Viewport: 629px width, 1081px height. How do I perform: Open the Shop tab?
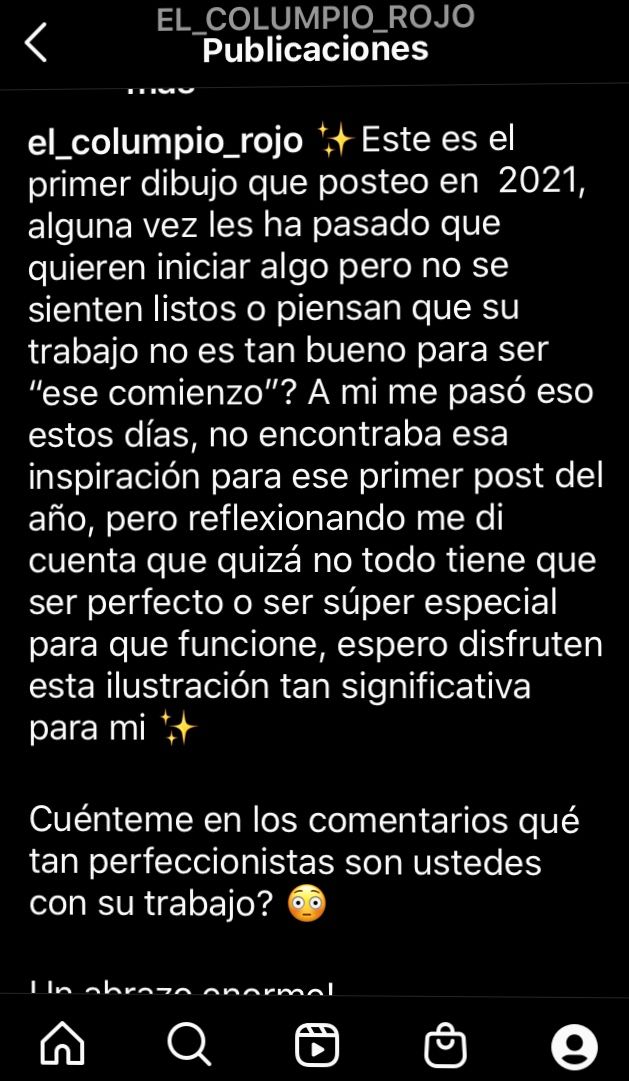(445, 1044)
